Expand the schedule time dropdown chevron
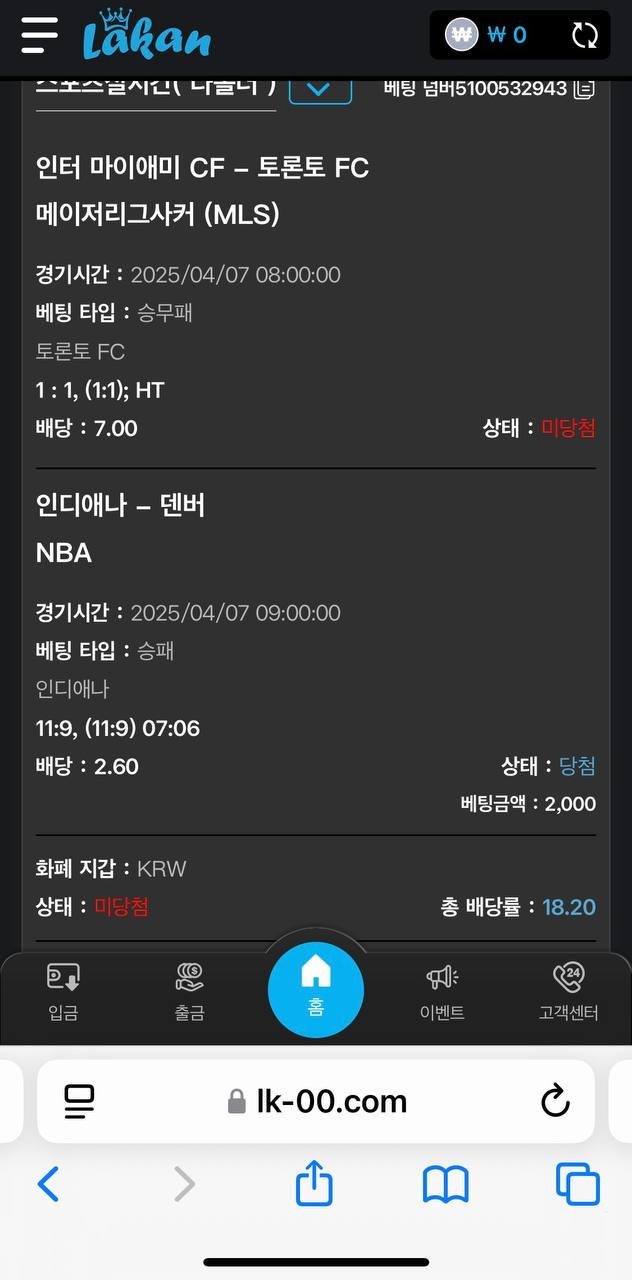The height and width of the screenshot is (1280, 632). coord(320,88)
